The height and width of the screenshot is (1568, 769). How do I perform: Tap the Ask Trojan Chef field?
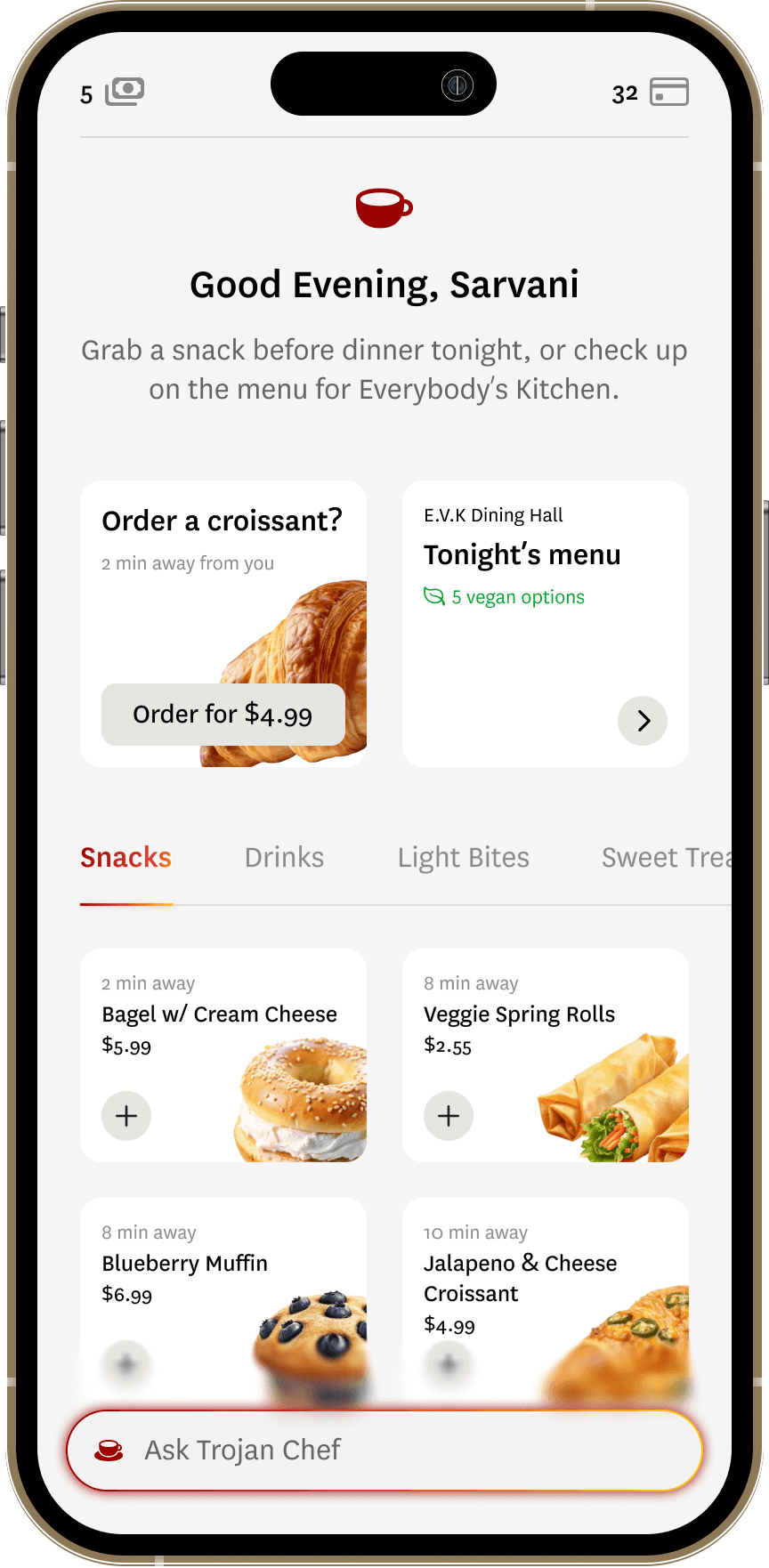pos(384,1451)
